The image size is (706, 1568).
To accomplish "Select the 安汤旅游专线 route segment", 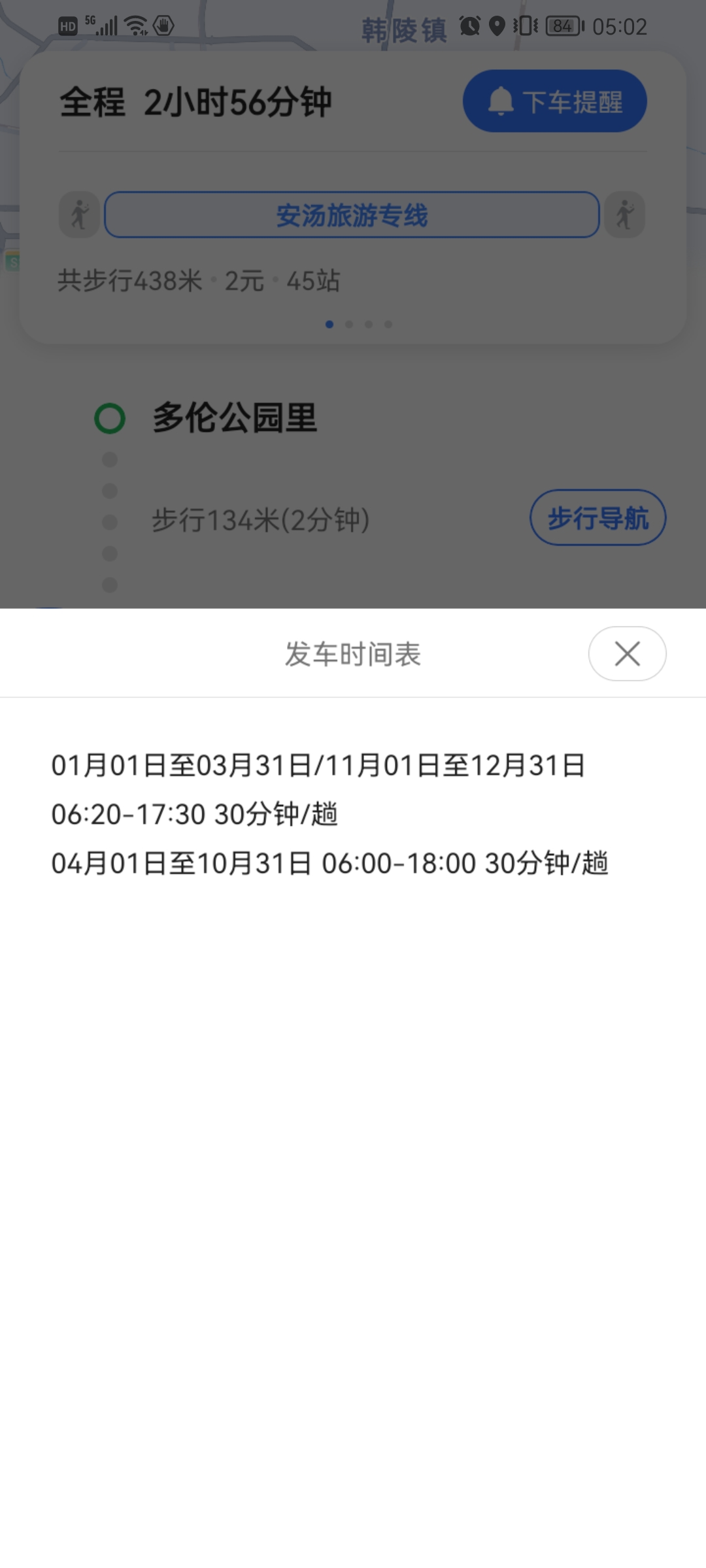I will point(352,215).
